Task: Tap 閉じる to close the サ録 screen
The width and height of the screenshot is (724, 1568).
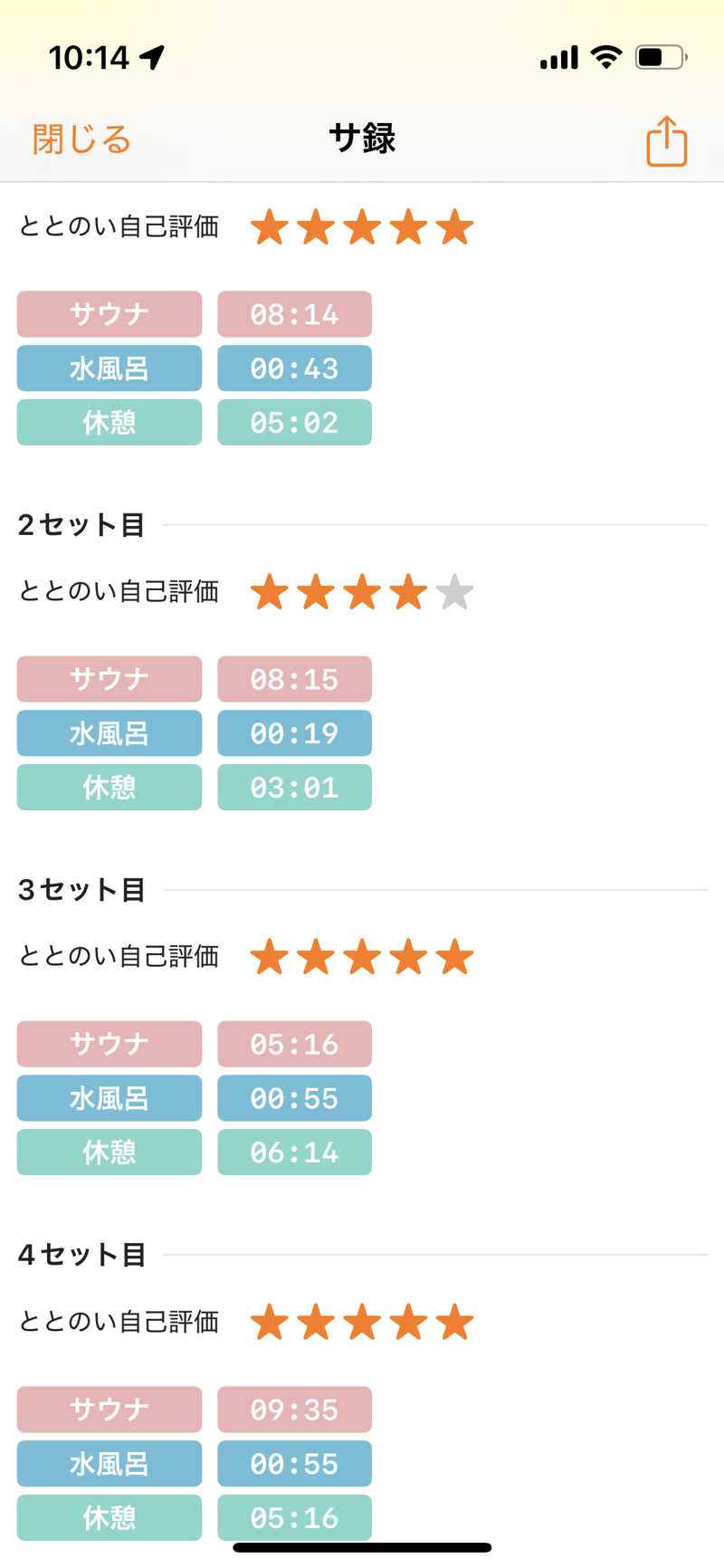Action: pos(81,139)
